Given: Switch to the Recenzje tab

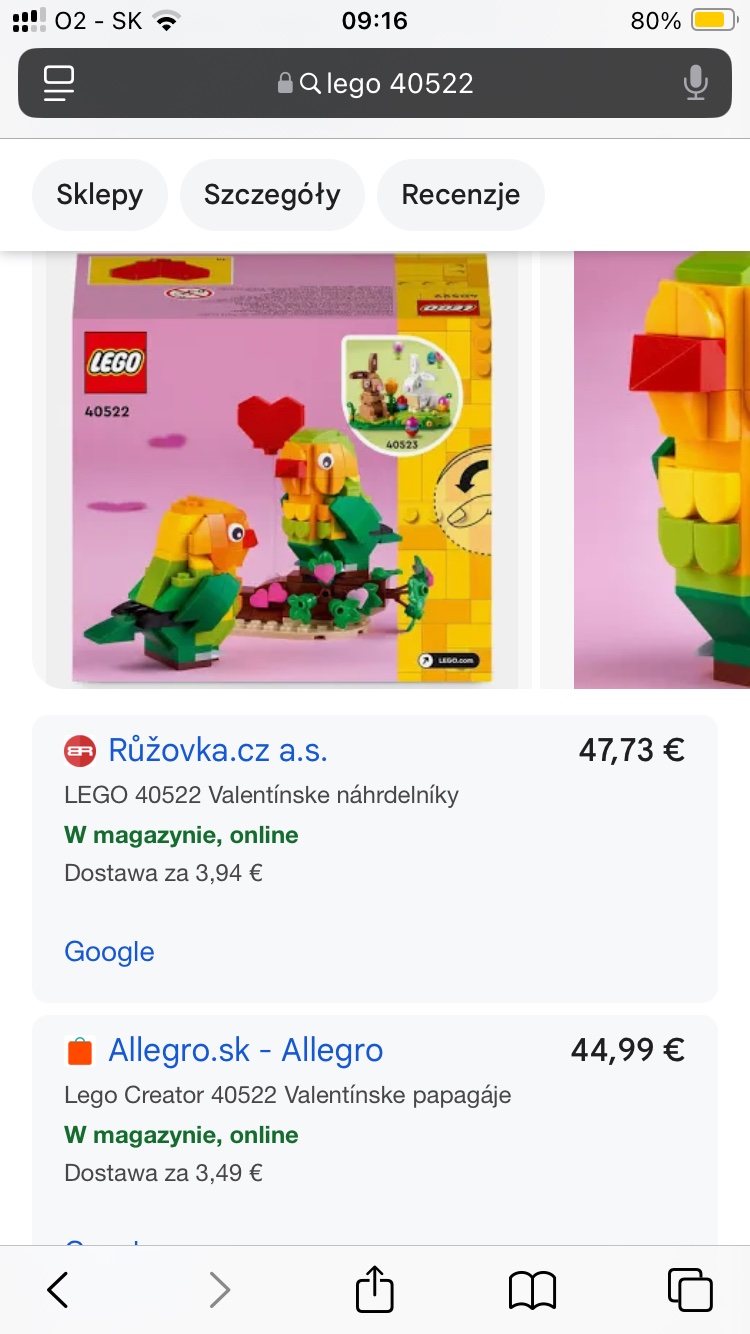Looking at the screenshot, I should point(460,194).
